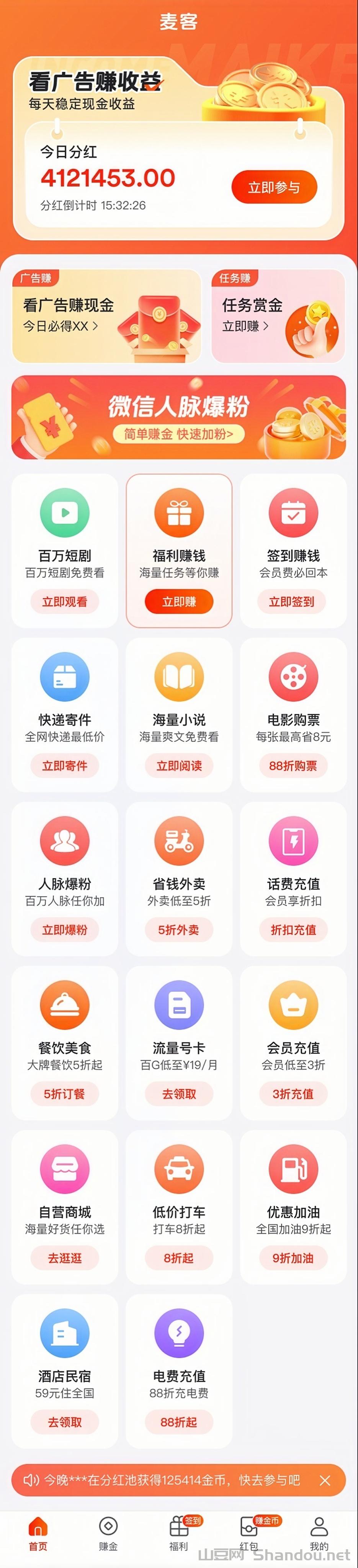Open the 看广告赚现金 card
Viewport: 358px width, 1568px height.
coord(106,317)
